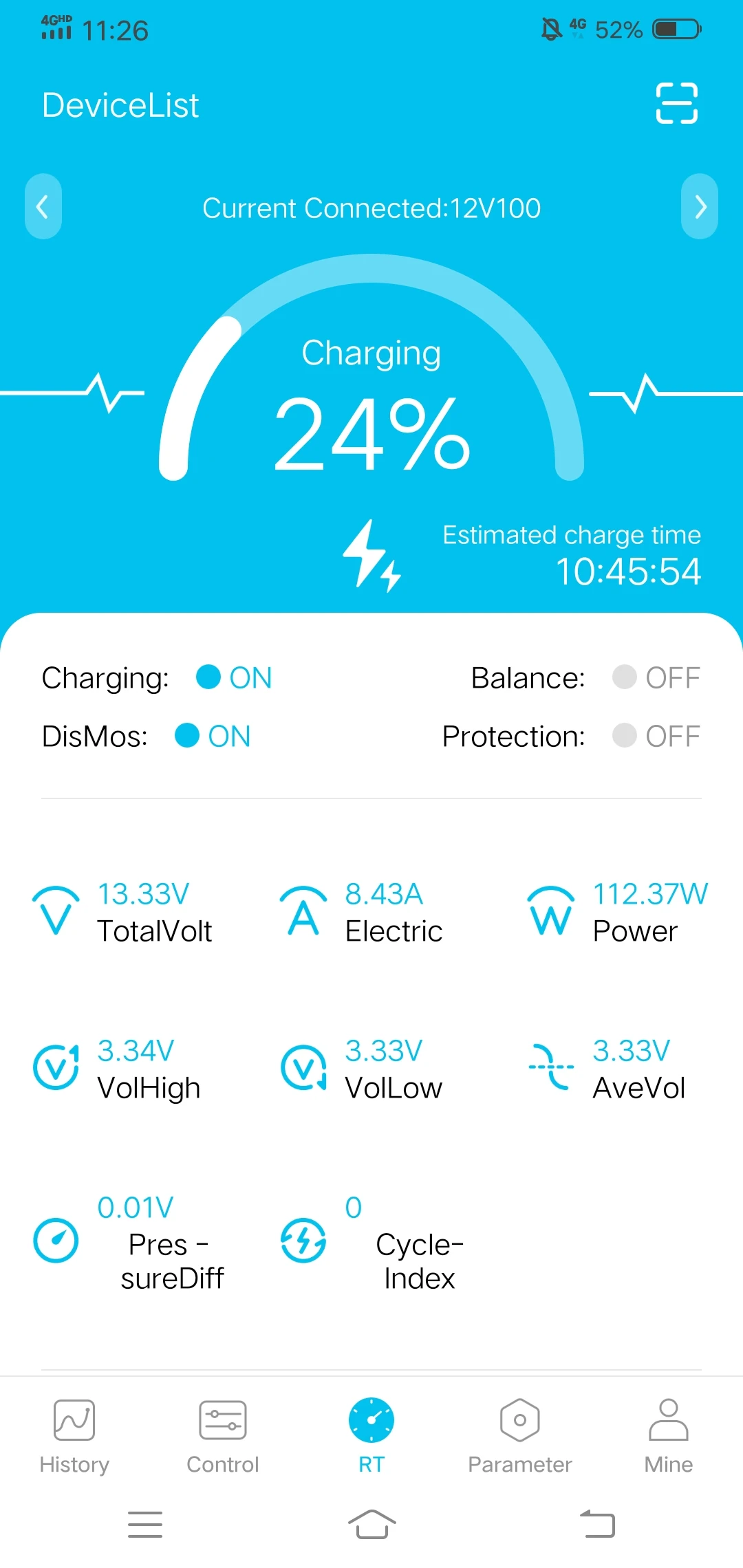
Task: Open the scan icon in the header
Action: 677,103
